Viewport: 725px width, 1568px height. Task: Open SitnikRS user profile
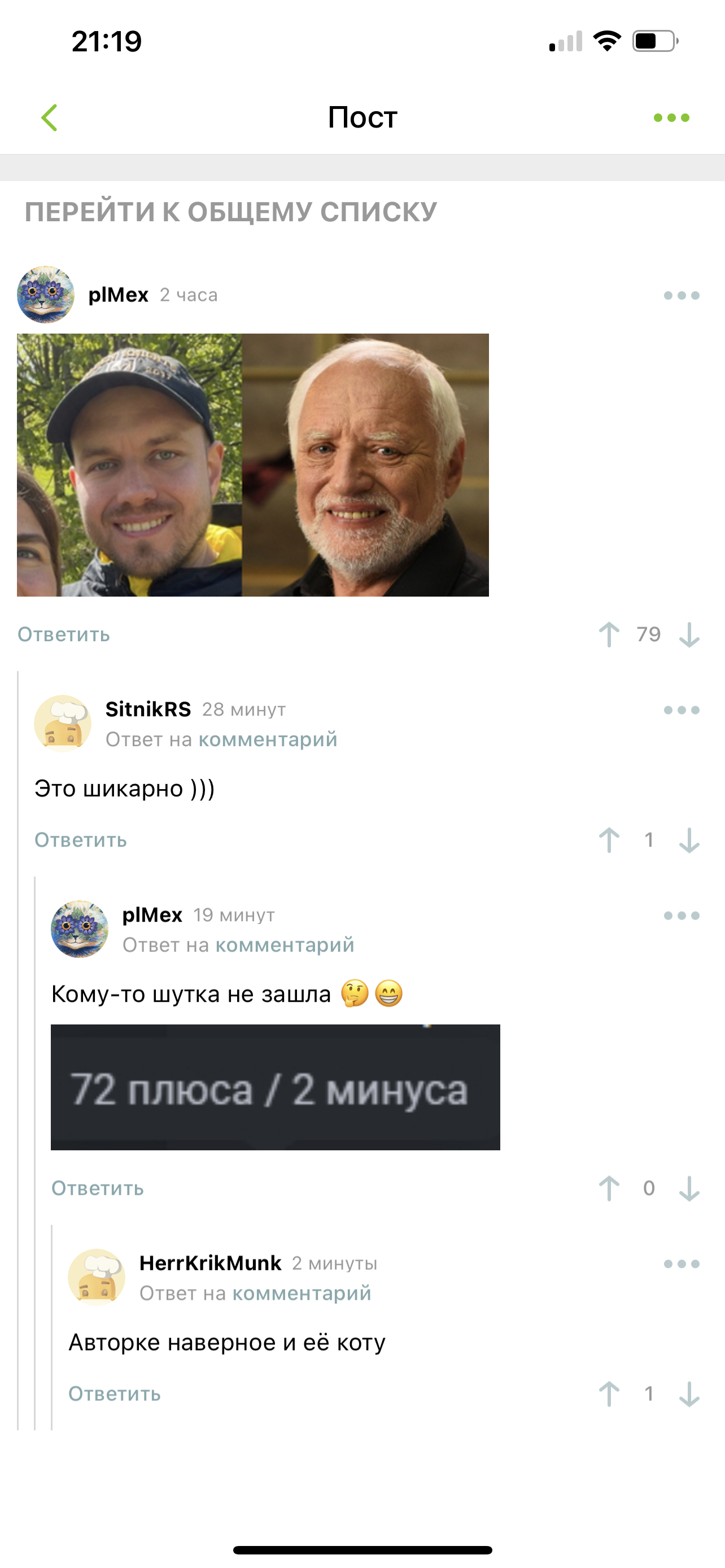(x=148, y=709)
